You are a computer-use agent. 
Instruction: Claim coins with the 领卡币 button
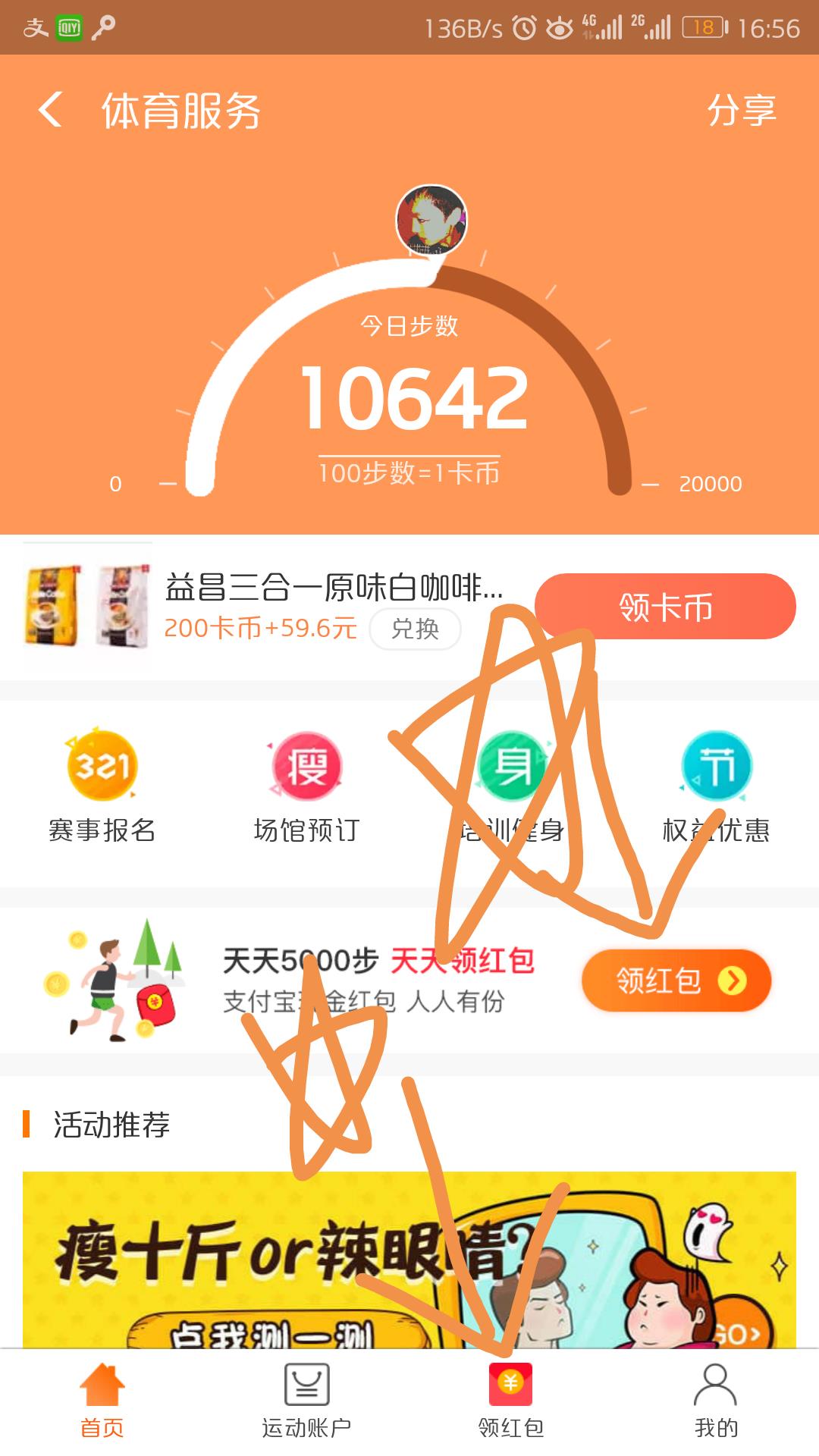pos(665,607)
